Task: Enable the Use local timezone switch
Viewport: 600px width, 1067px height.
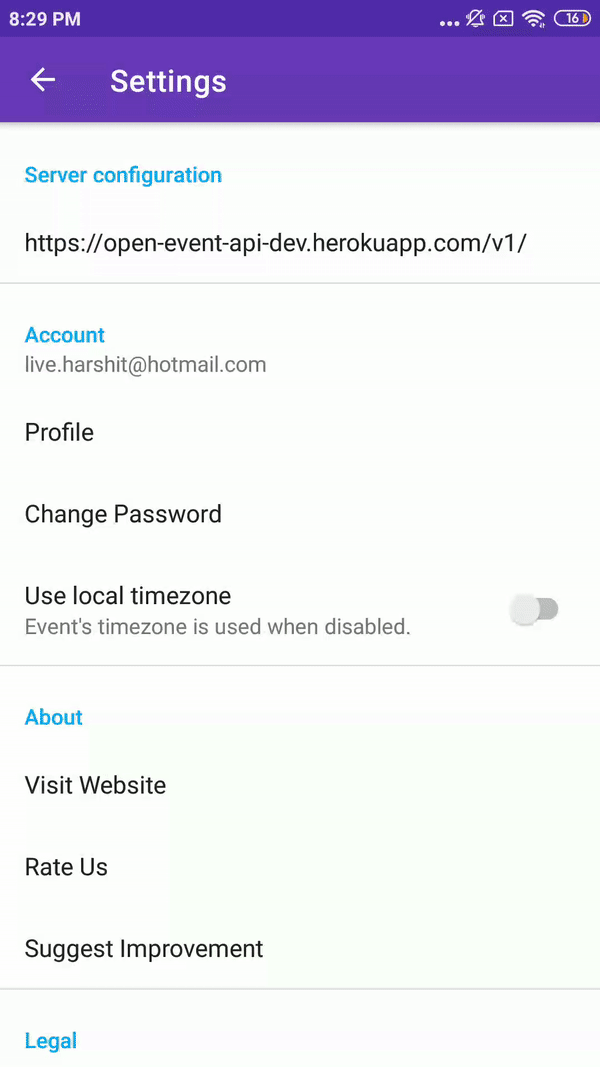Action: (534, 609)
